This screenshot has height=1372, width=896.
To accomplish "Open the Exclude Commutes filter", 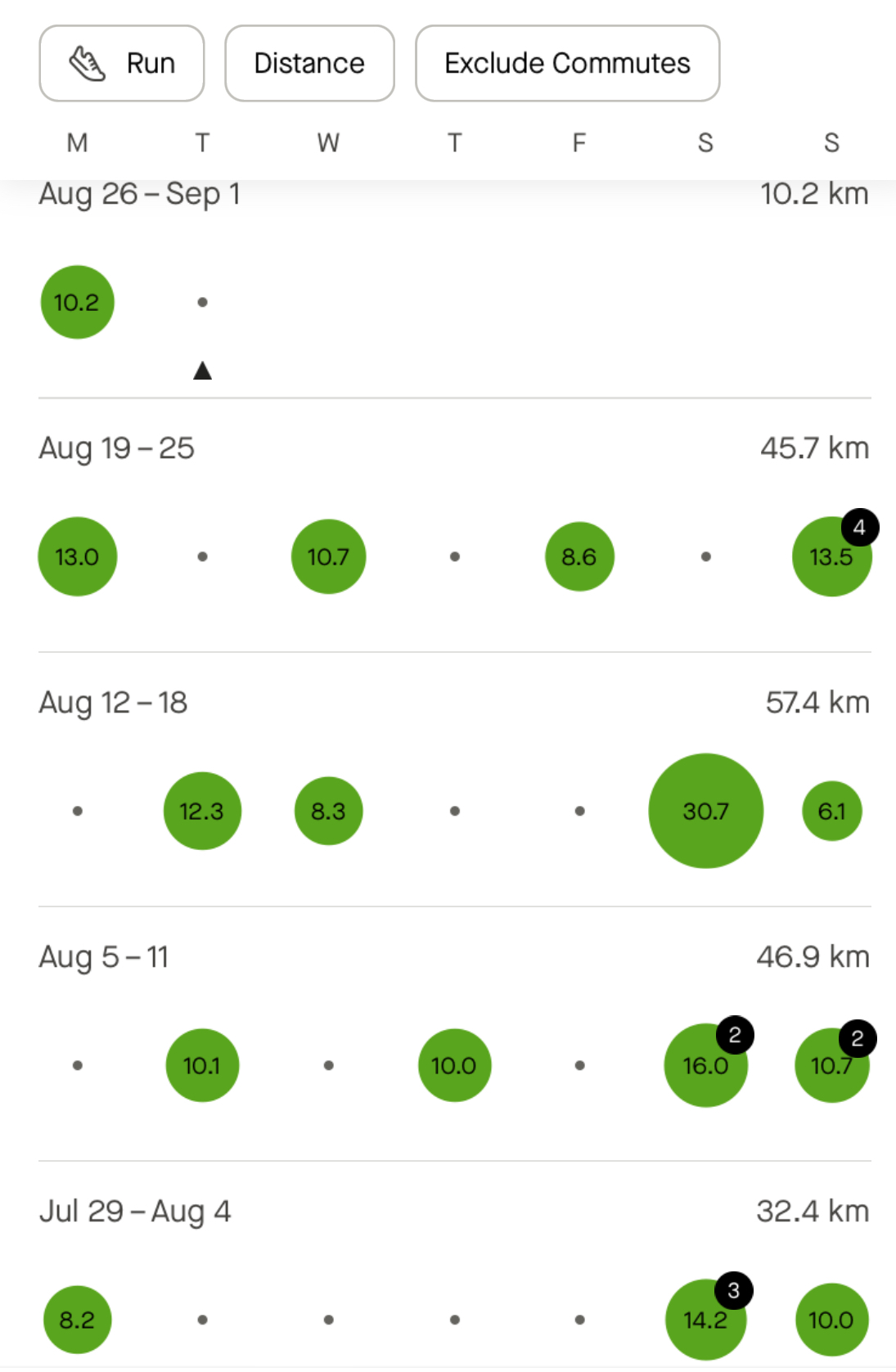I will 567,63.
